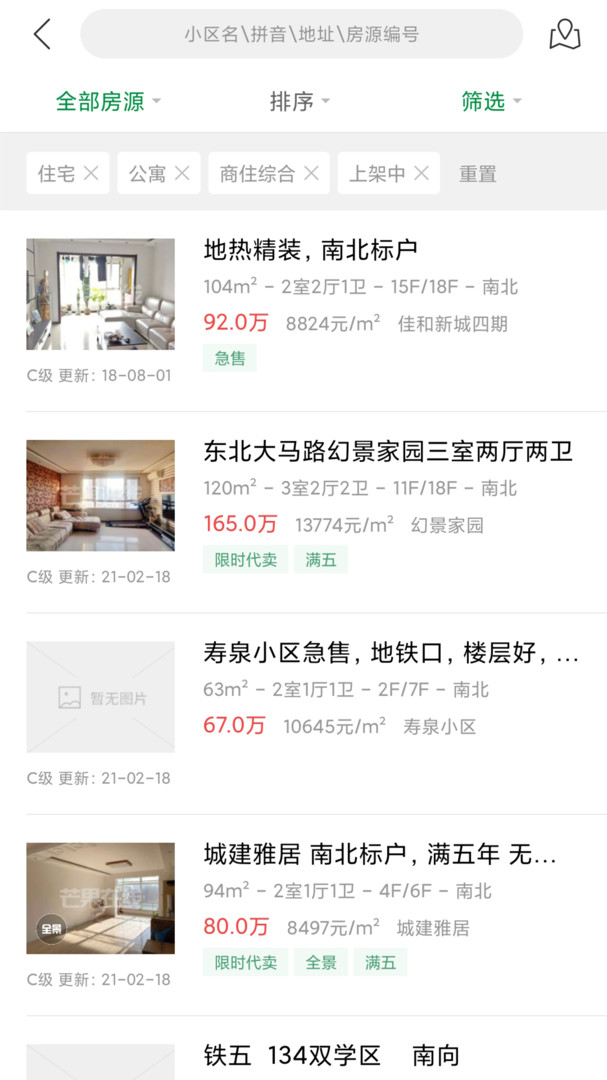Viewport: 607px width, 1080px height.
Task: Open the 筛选 filter dropdown
Action: [x=491, y=101]
